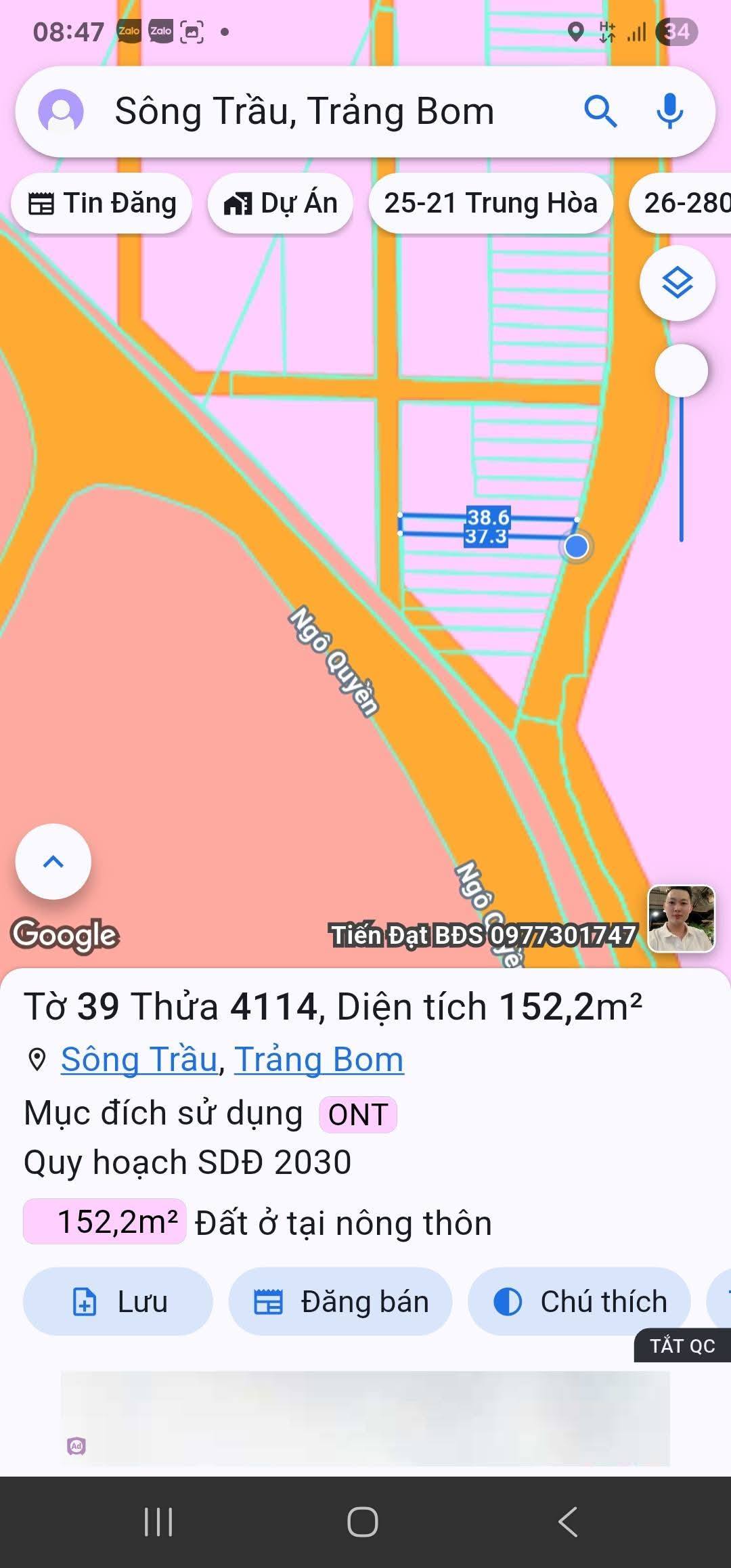
Task: Go back using the system back button
Action: (x=567, y=1522)
